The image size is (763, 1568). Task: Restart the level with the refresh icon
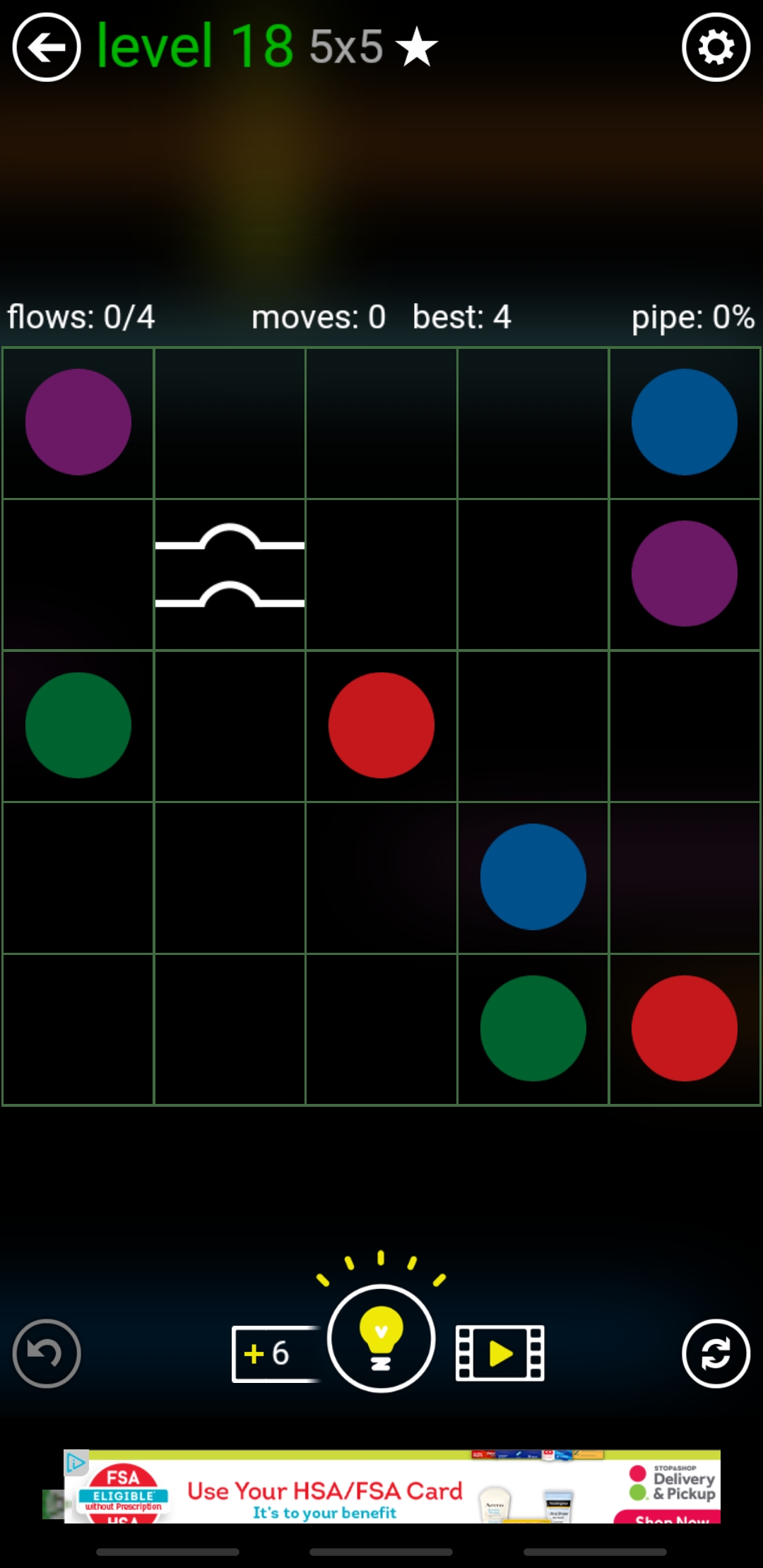point(716,1353)
